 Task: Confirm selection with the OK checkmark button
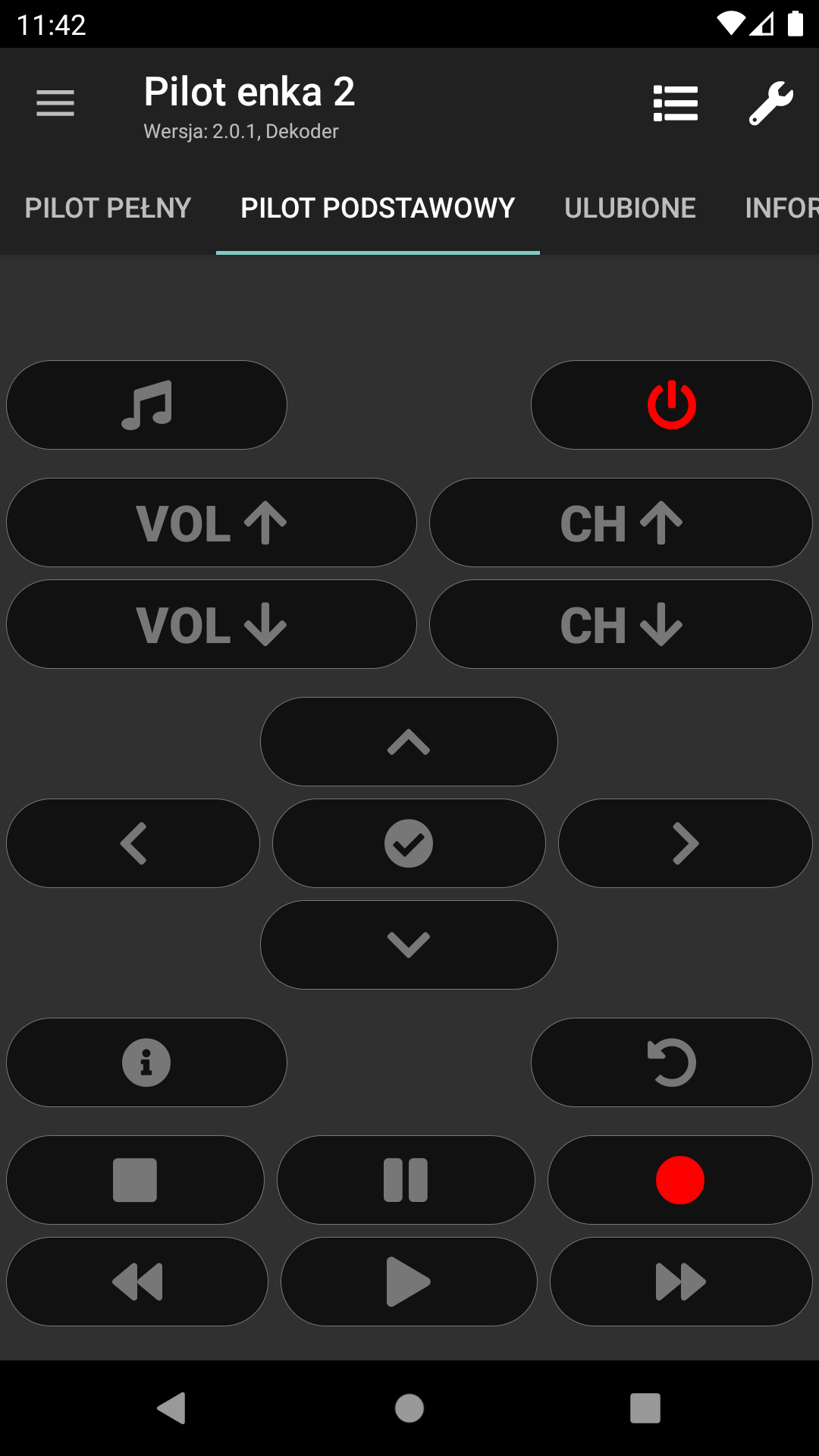409,843
